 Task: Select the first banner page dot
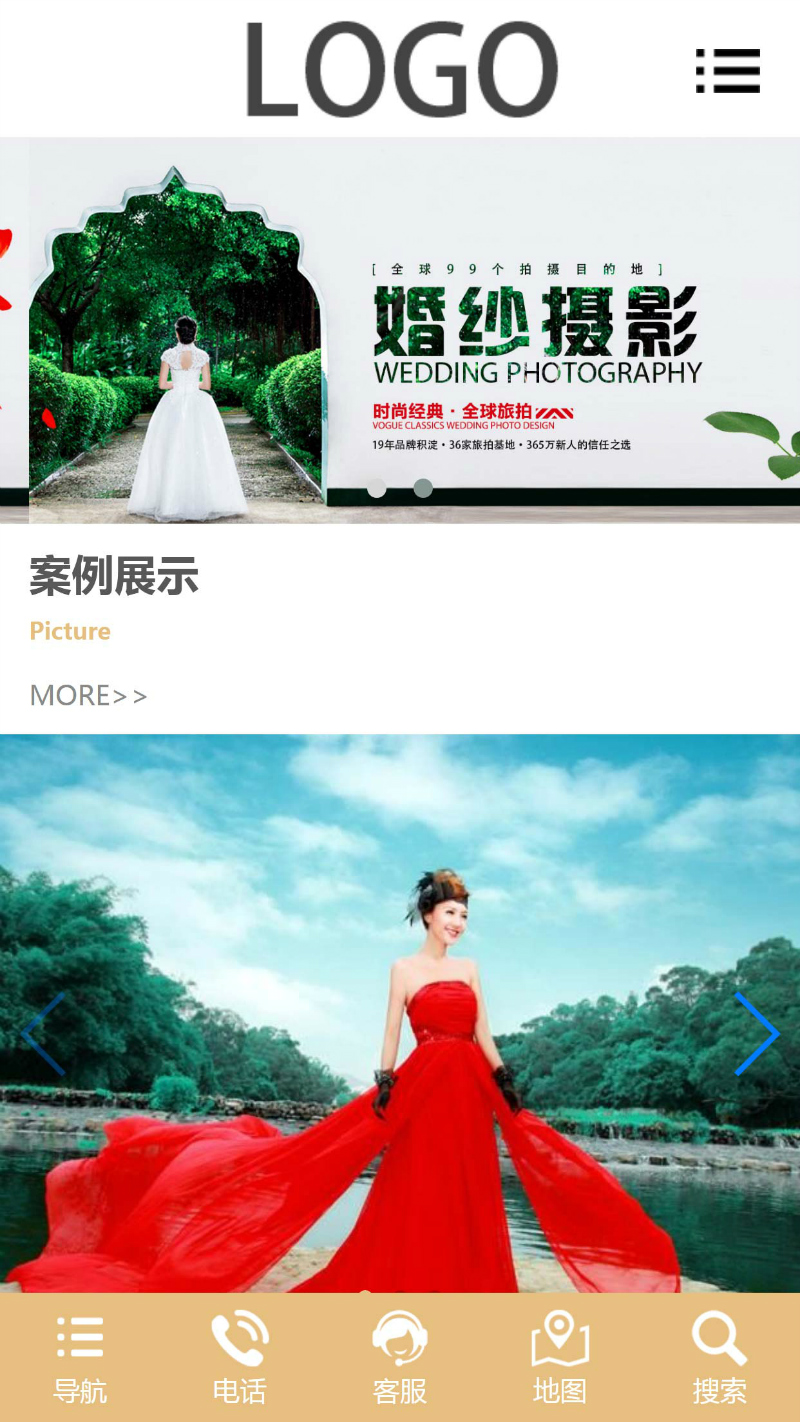(x=377, y=488)
